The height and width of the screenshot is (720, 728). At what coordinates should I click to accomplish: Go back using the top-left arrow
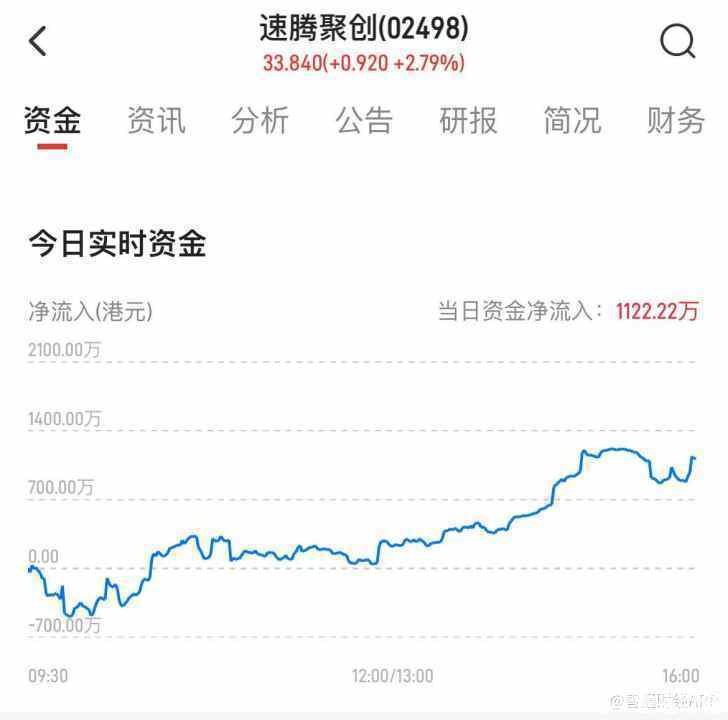pos(38,42)
